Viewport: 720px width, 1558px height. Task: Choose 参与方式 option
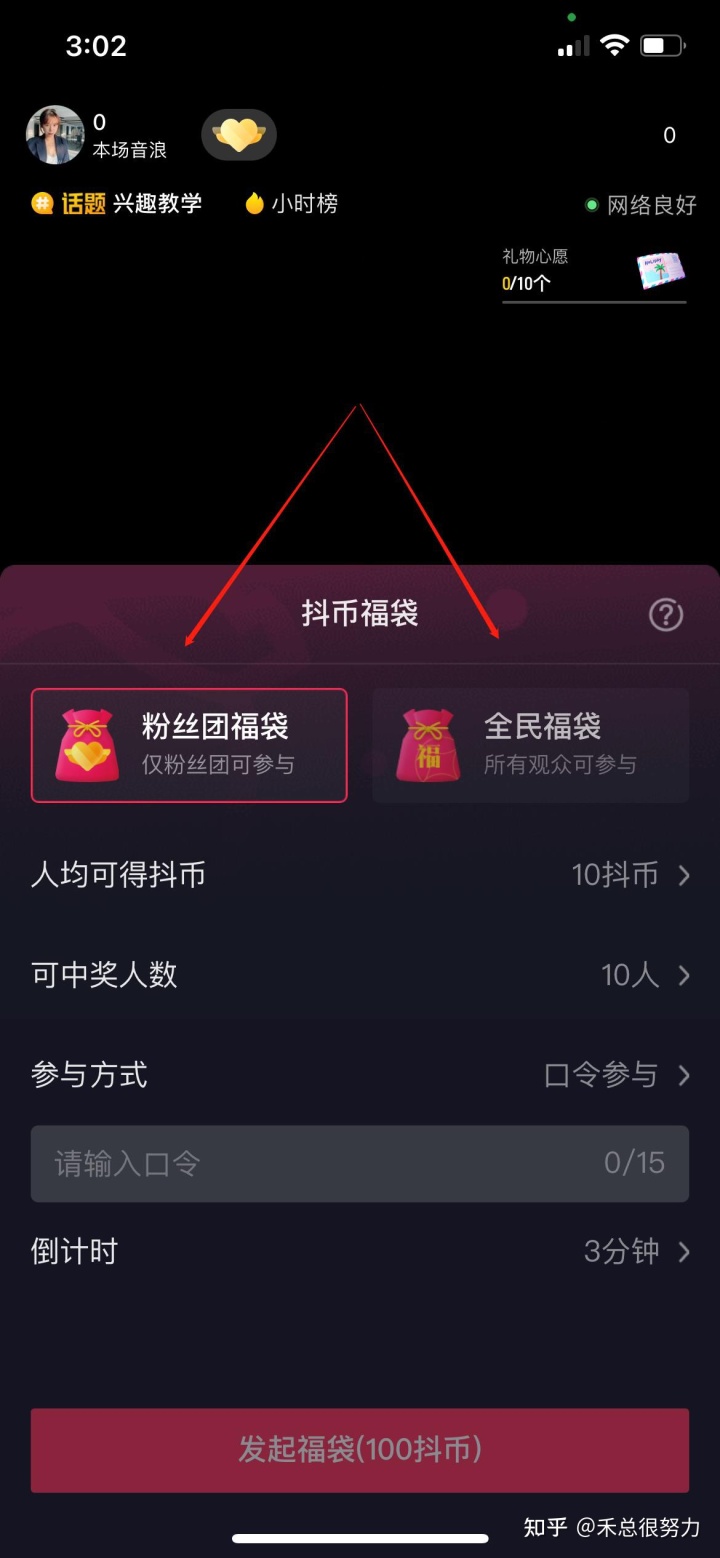[617, 1075]
